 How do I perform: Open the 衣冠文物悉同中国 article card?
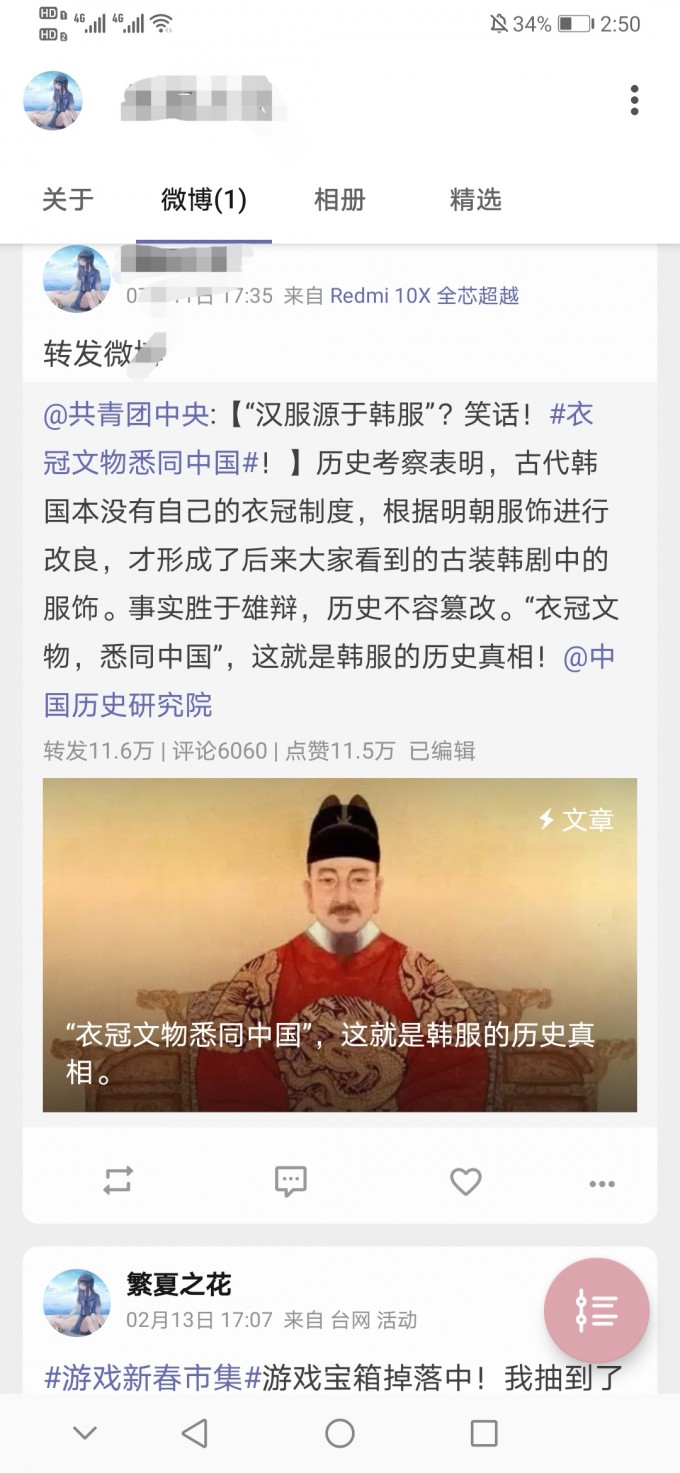tap(339, 944)
